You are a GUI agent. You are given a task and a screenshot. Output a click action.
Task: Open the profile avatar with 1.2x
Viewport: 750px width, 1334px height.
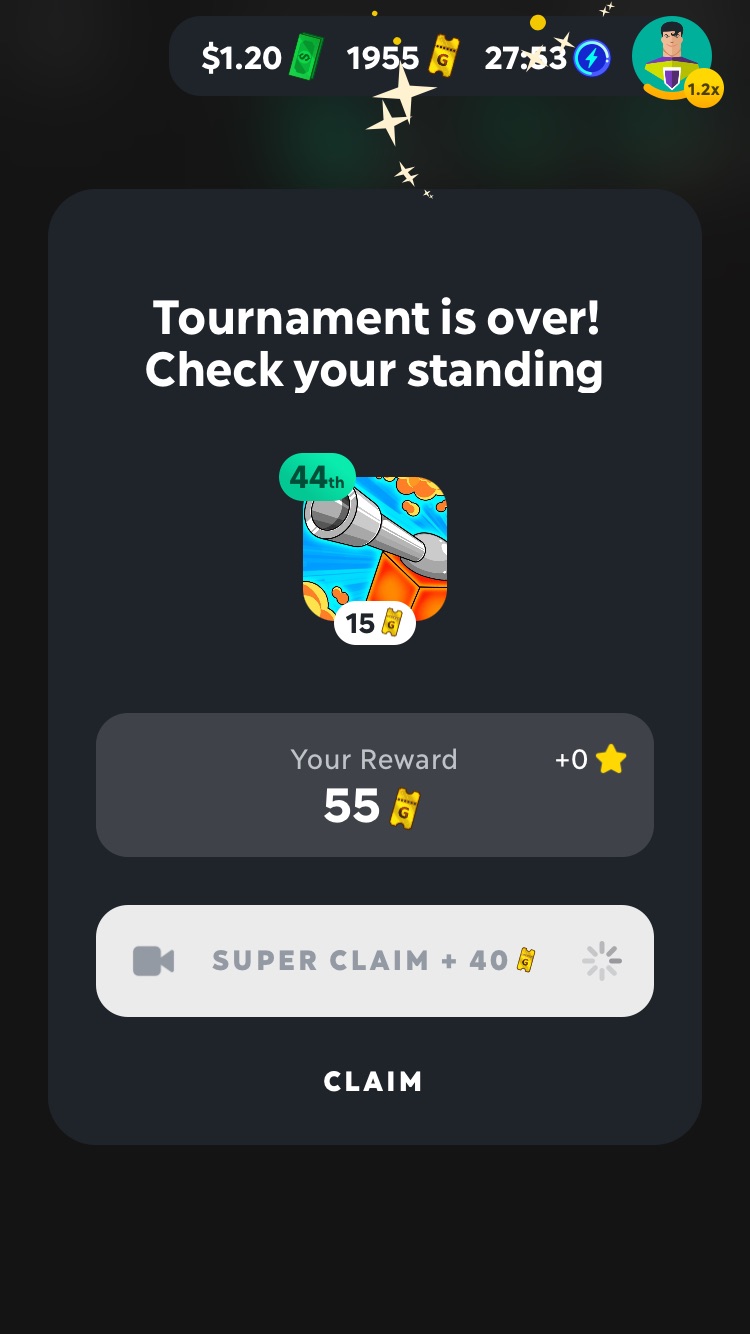[672, 57]
